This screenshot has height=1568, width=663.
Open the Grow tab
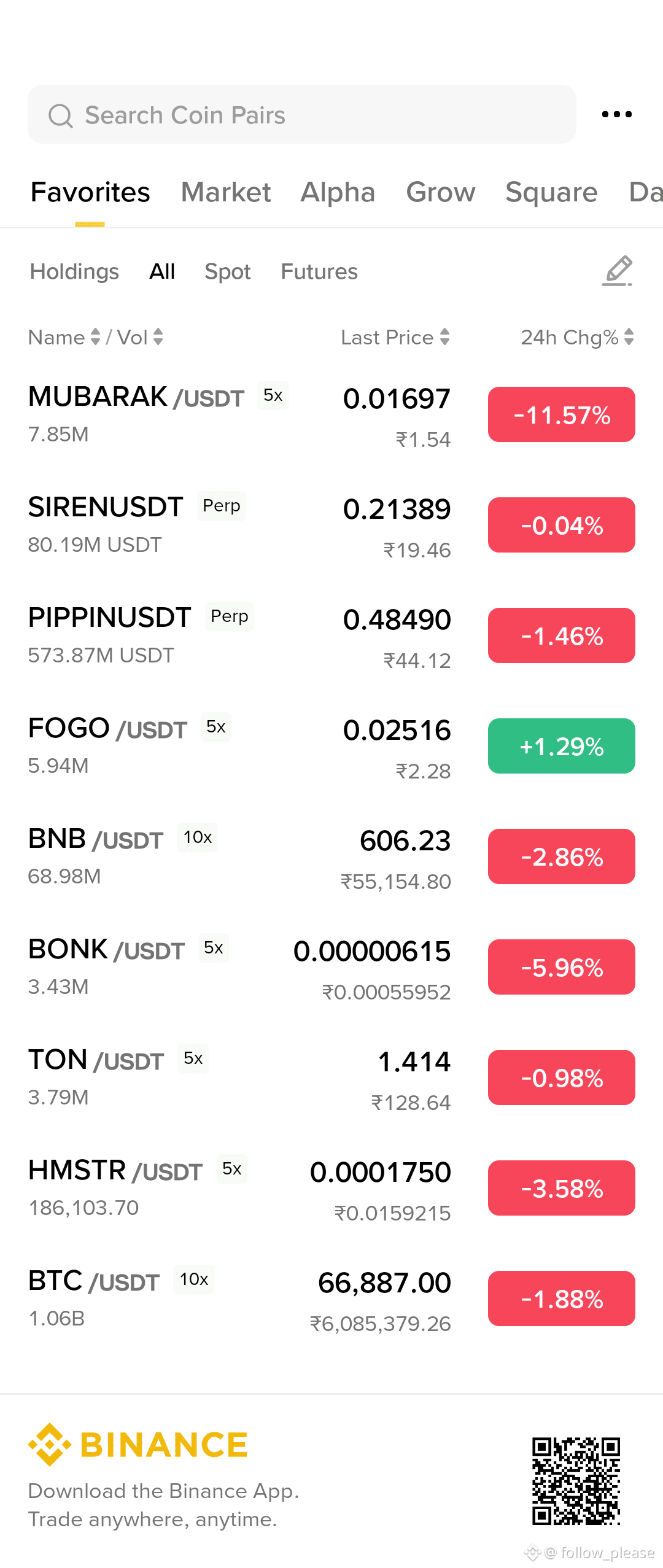pos(441,192)
